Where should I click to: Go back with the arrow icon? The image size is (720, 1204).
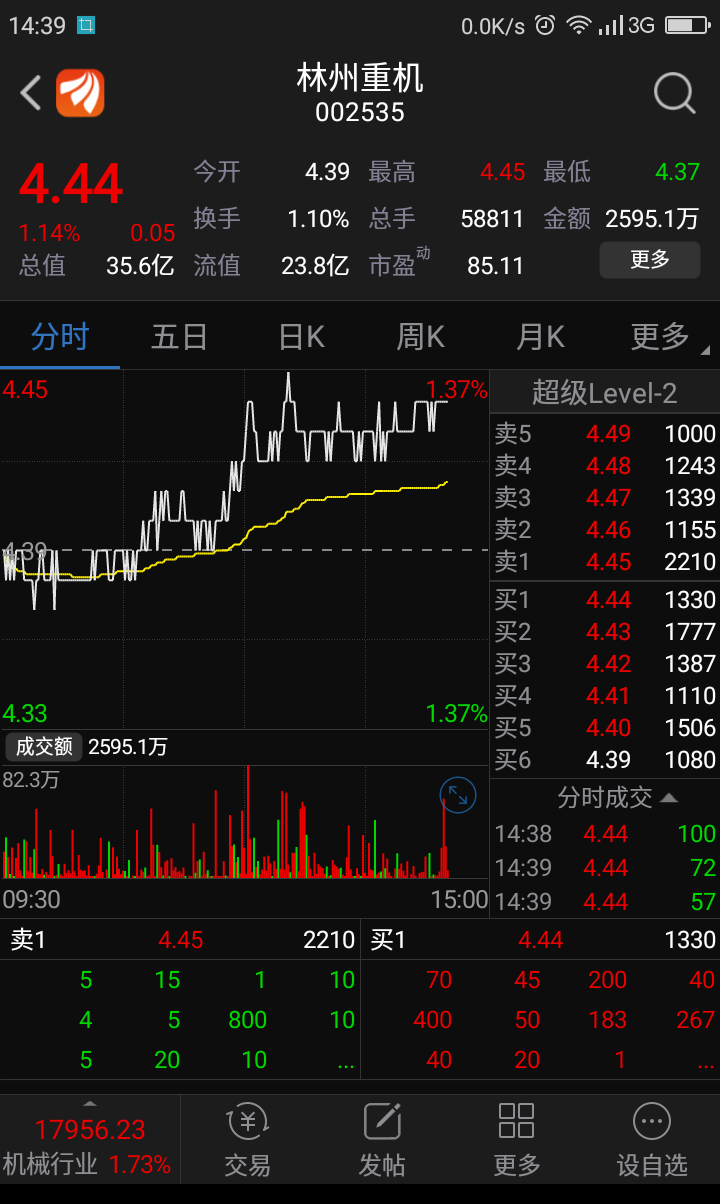click(x=31, y=94)
